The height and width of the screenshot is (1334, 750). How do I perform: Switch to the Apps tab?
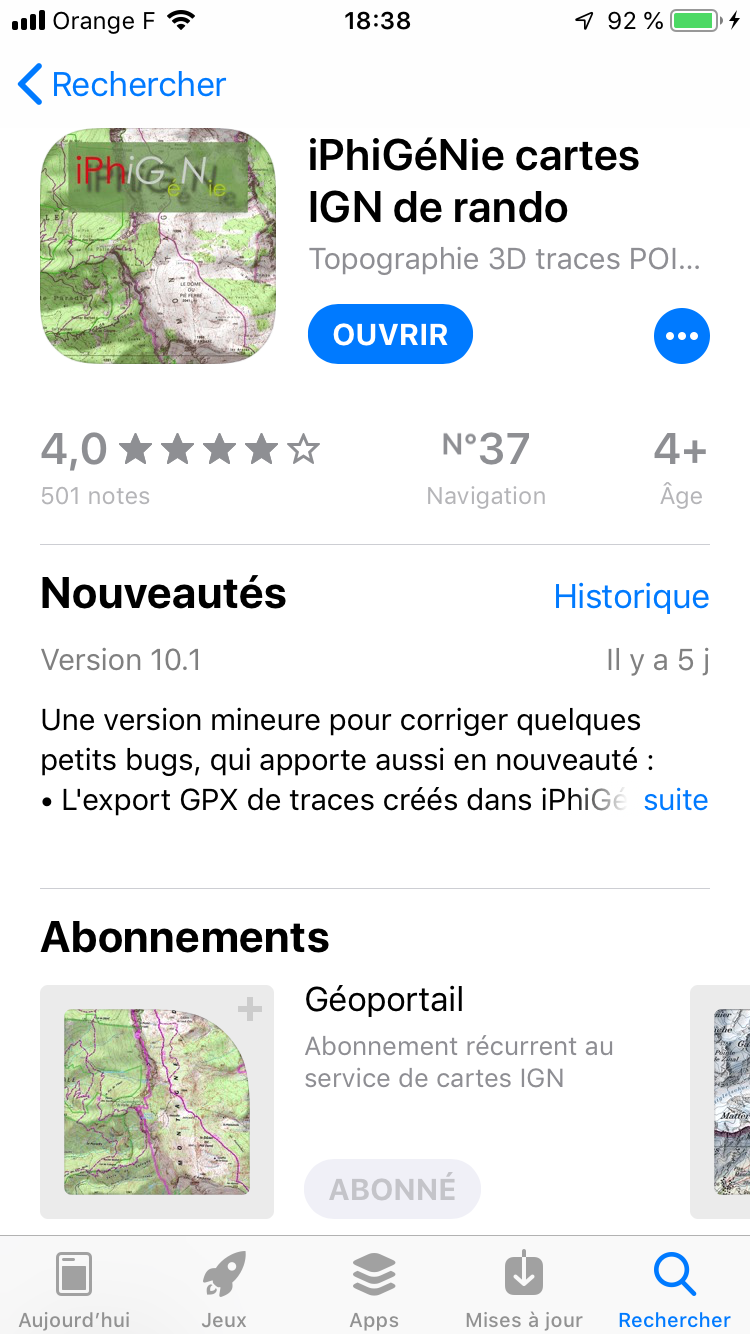[374, 1288]
